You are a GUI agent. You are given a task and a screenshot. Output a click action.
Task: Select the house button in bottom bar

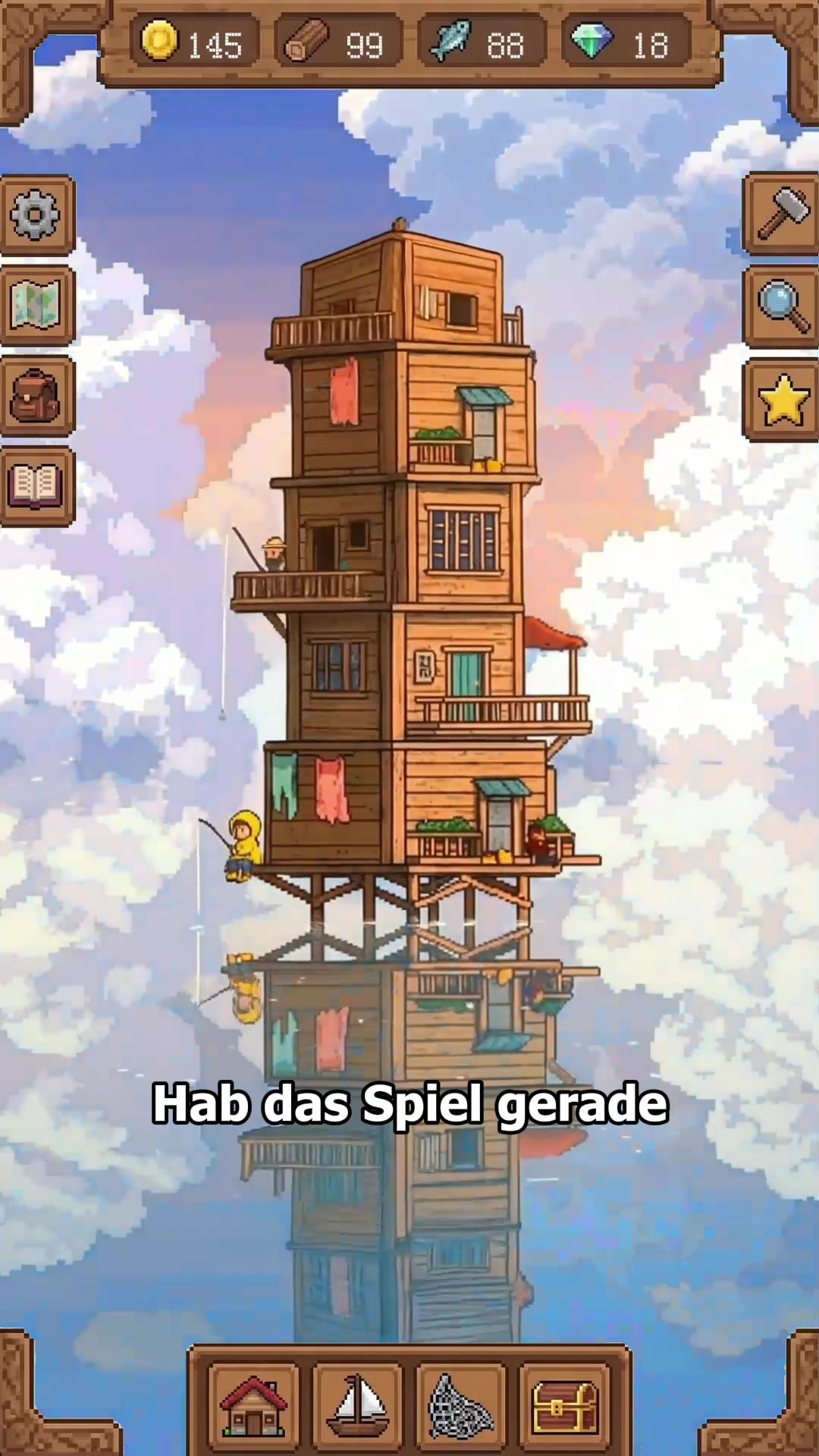(x=253, y=1405)
